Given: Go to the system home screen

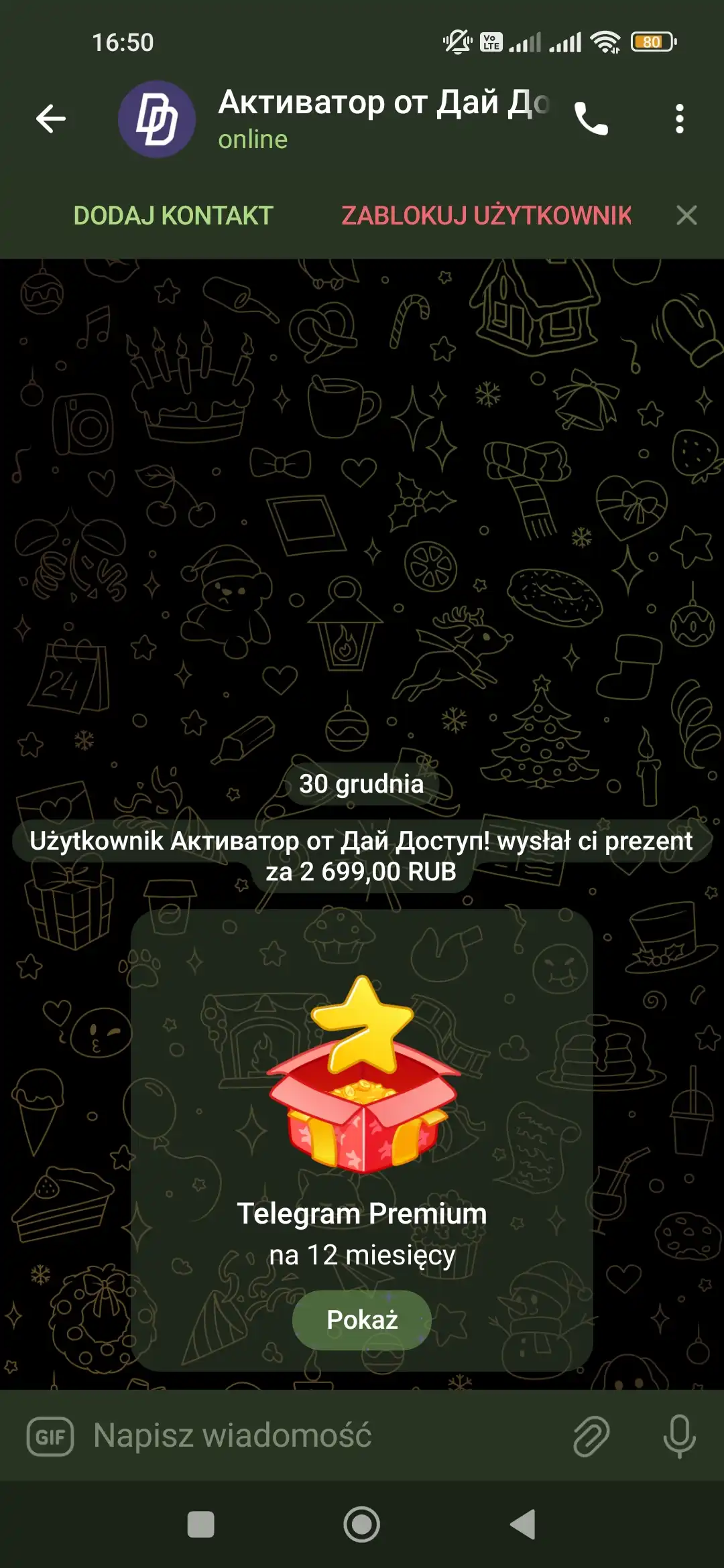Looking at the screenshot, I should (x=362, y=1524).
